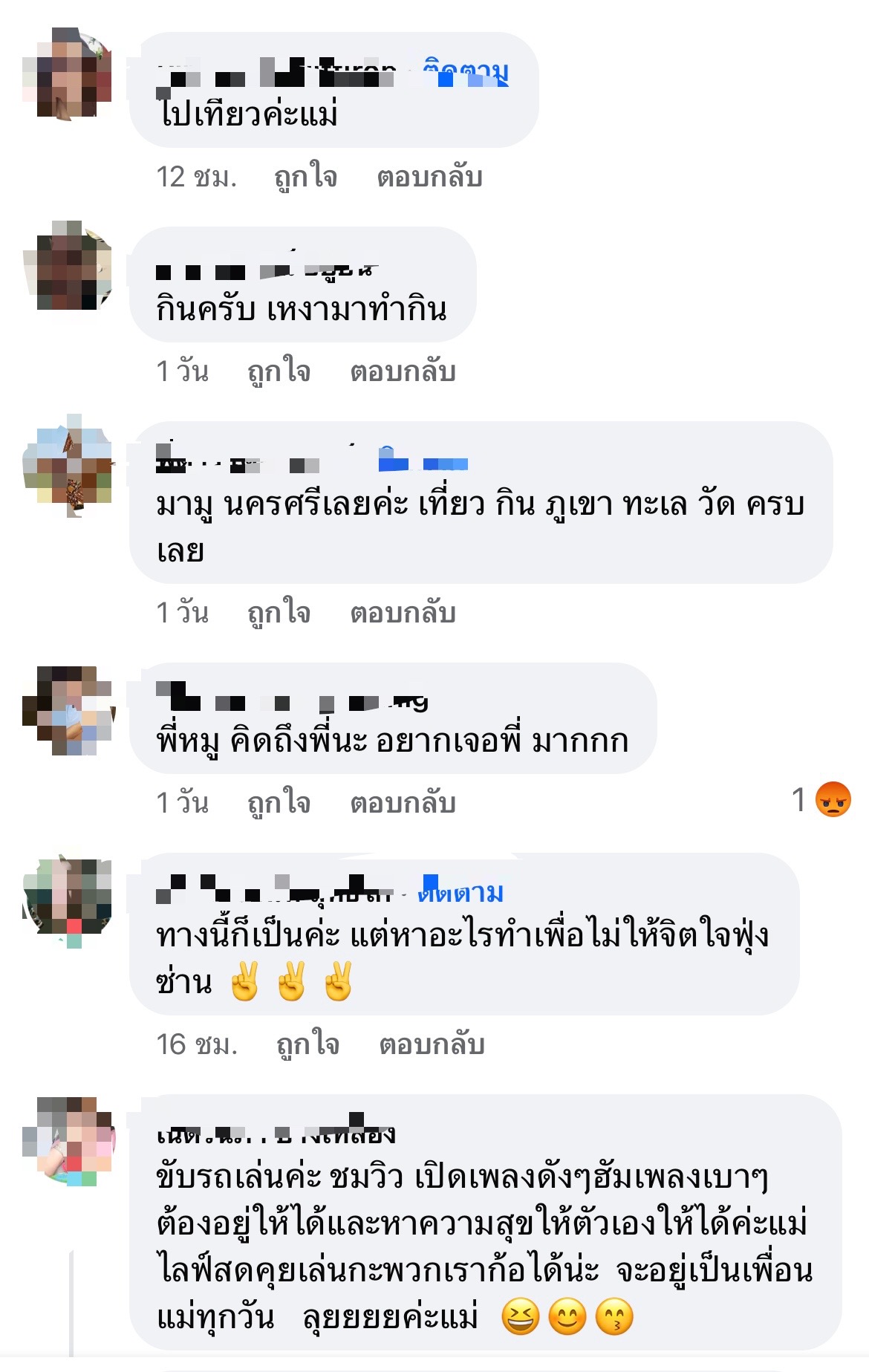
Task: Reply to the comment 'กินครับ เหงามาทำกิน'
Action: [x=403, y=371]
